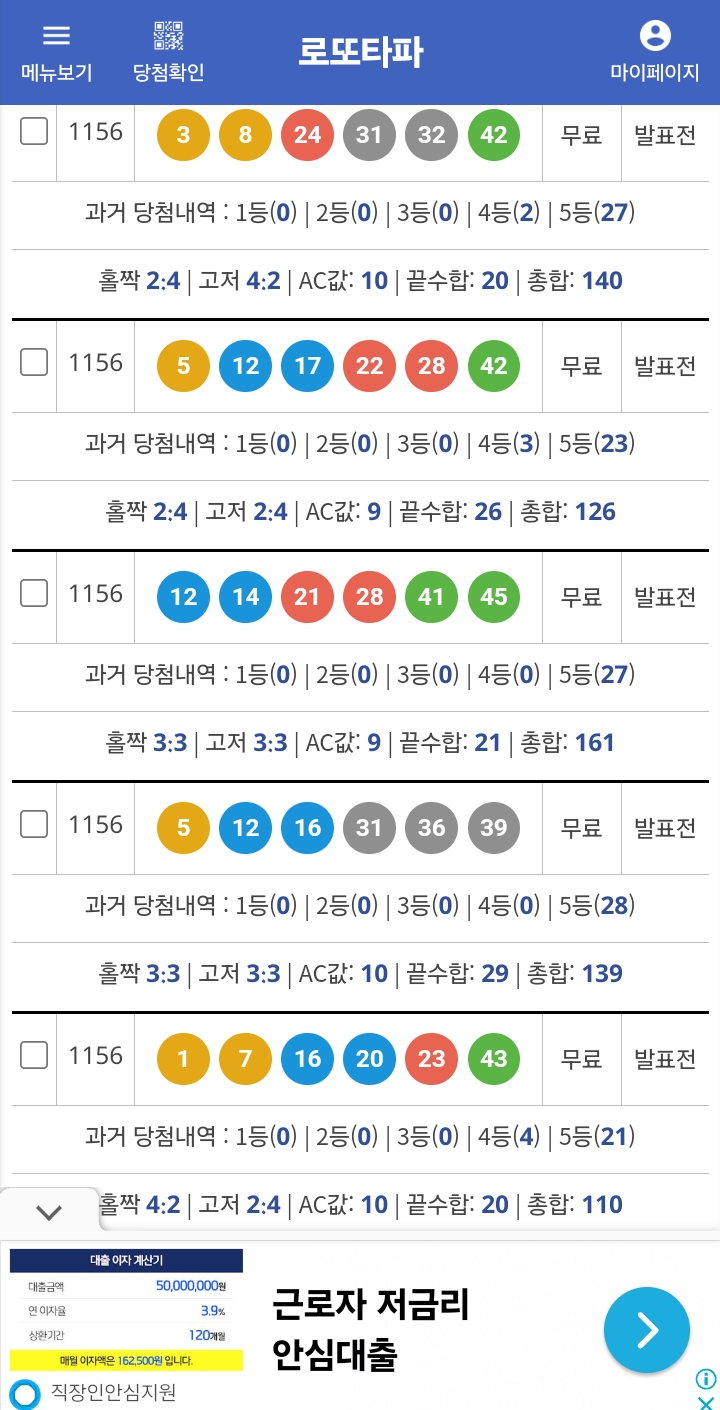Select checkbox for row 5 12 17 22
The height and width of the screenshot is (1410, 720).
point(34,363)
